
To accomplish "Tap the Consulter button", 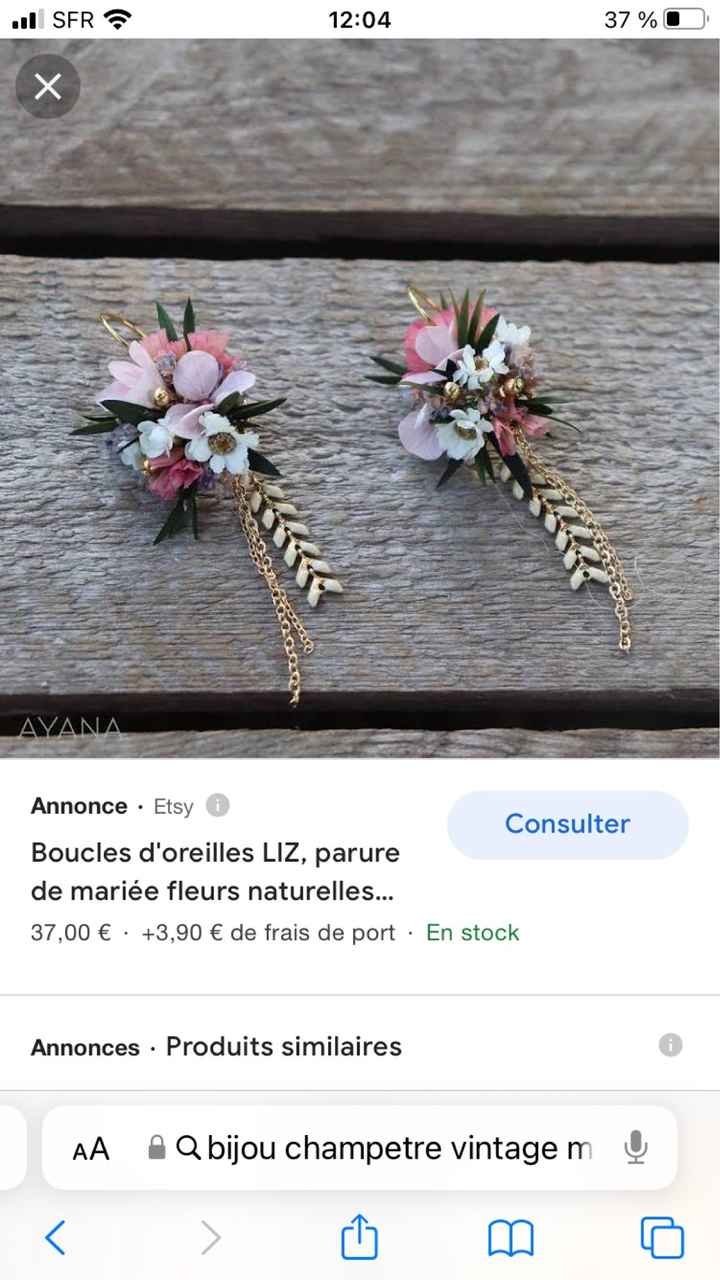I will coord(567,824).
